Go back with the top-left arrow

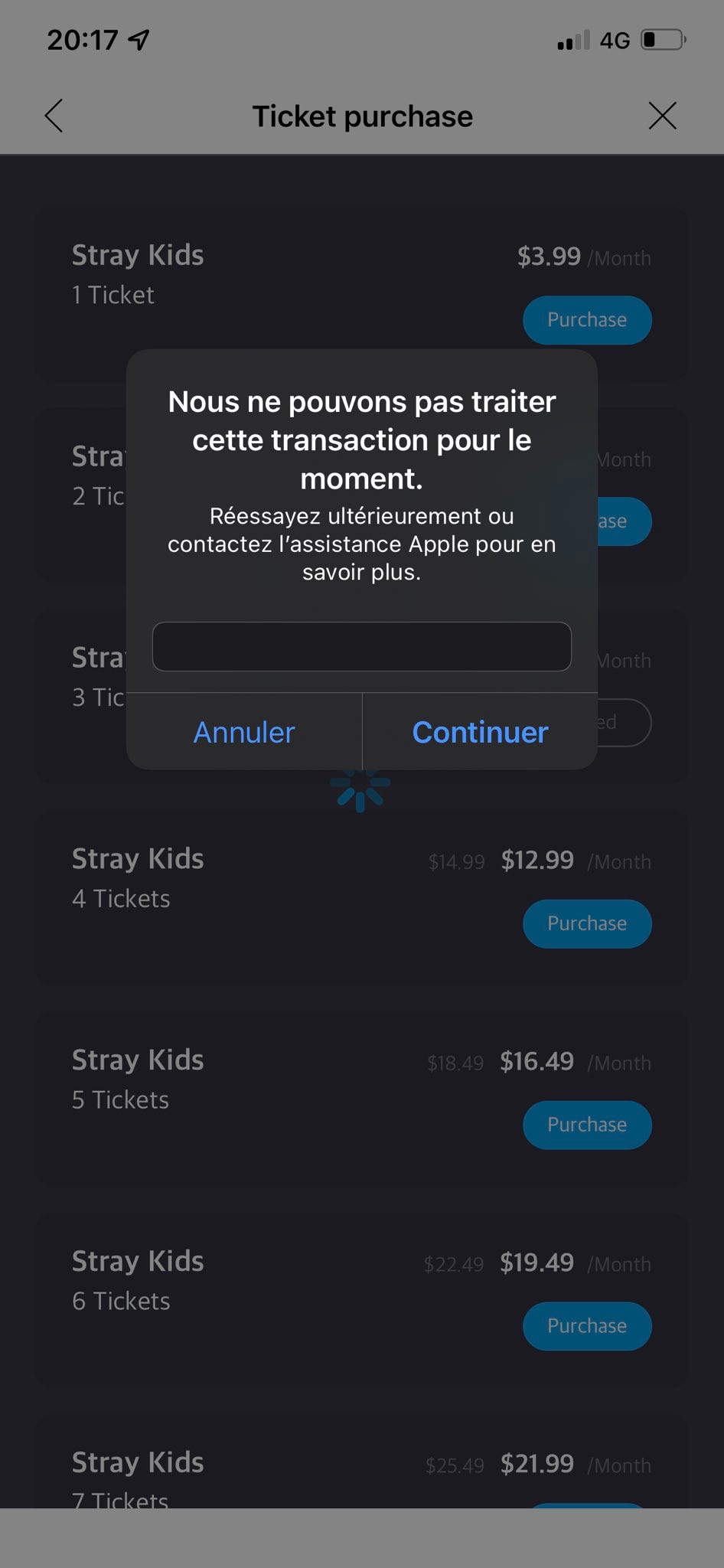(x=54, y=116)
